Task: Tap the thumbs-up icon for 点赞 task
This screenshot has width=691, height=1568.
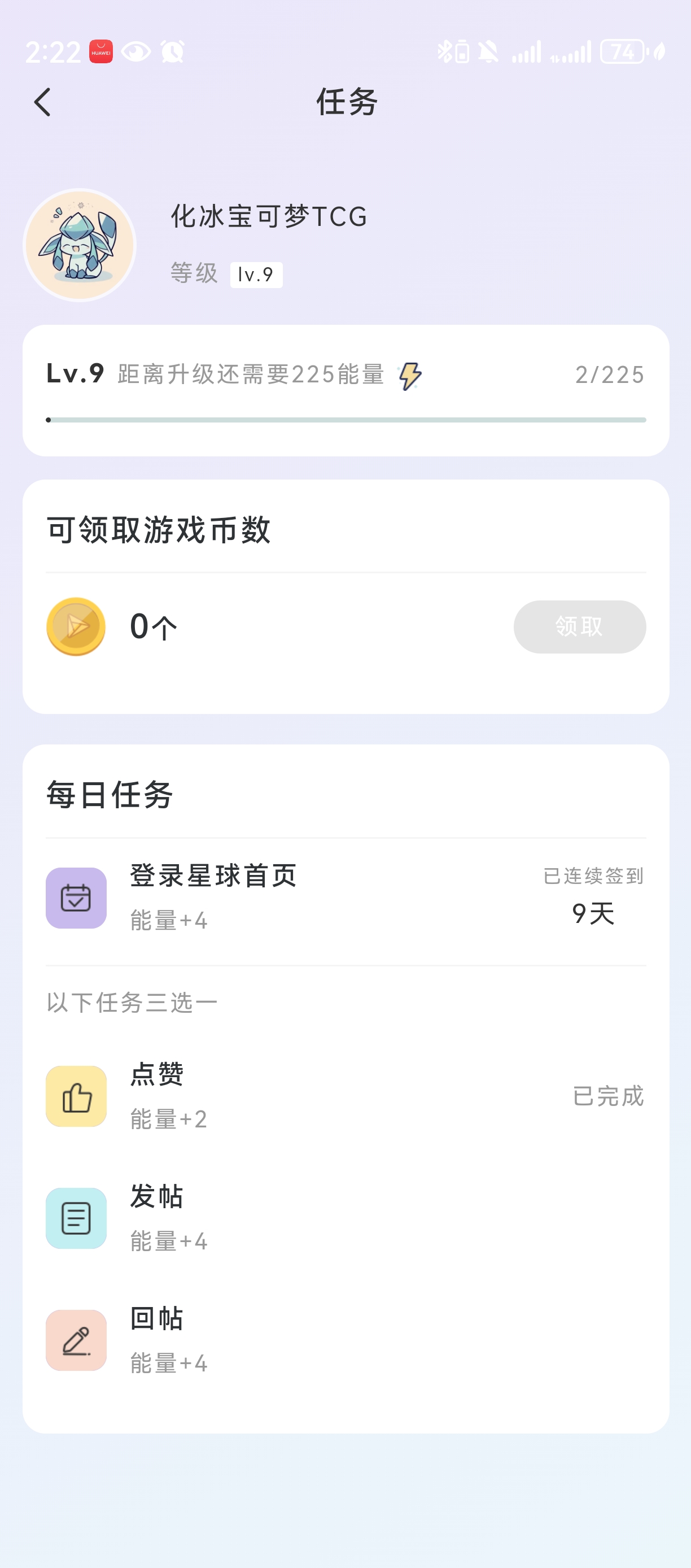Action: tap(76, 1097)
